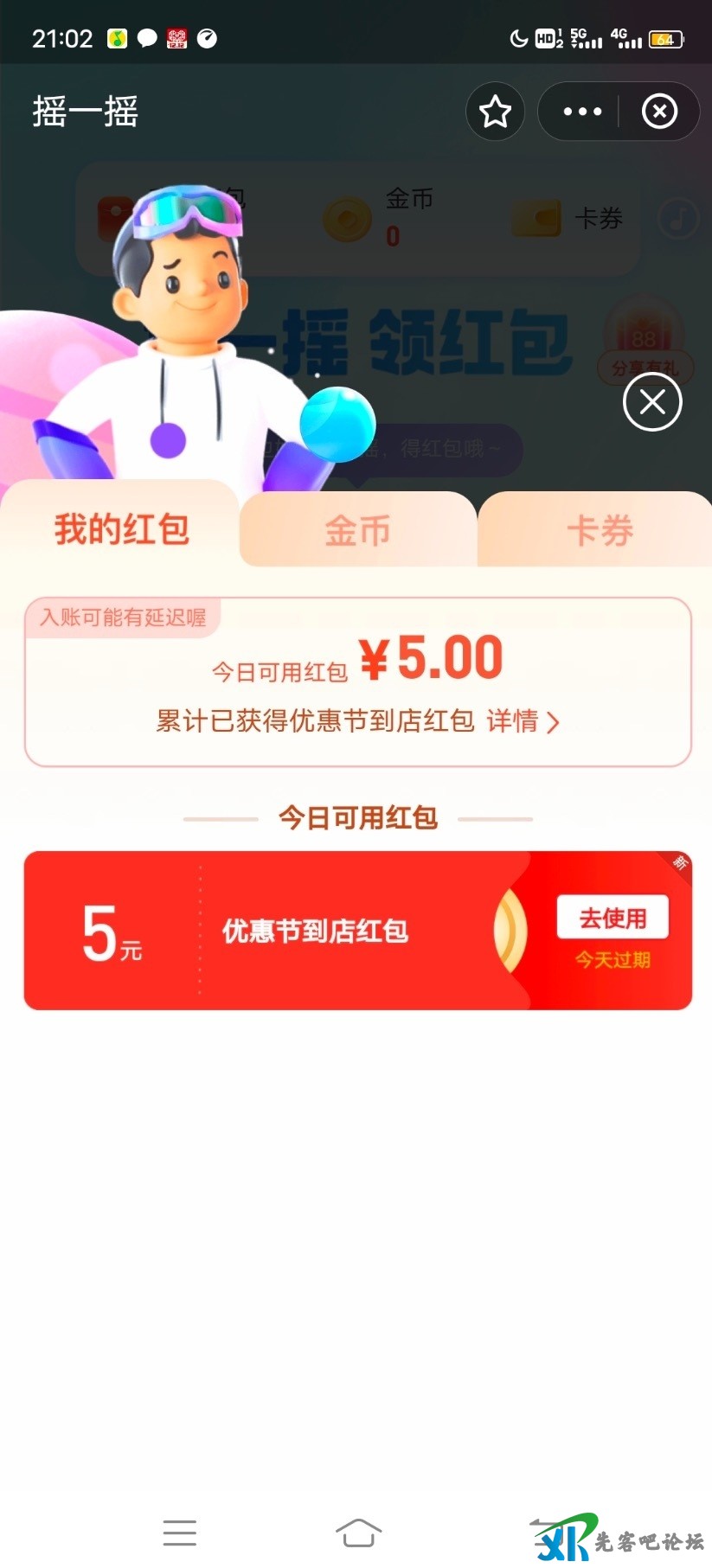Switch to the 卡券 tab
The width and height of the screenshot is (712, 1568).
pyautogui.click(x=599, y=530)
